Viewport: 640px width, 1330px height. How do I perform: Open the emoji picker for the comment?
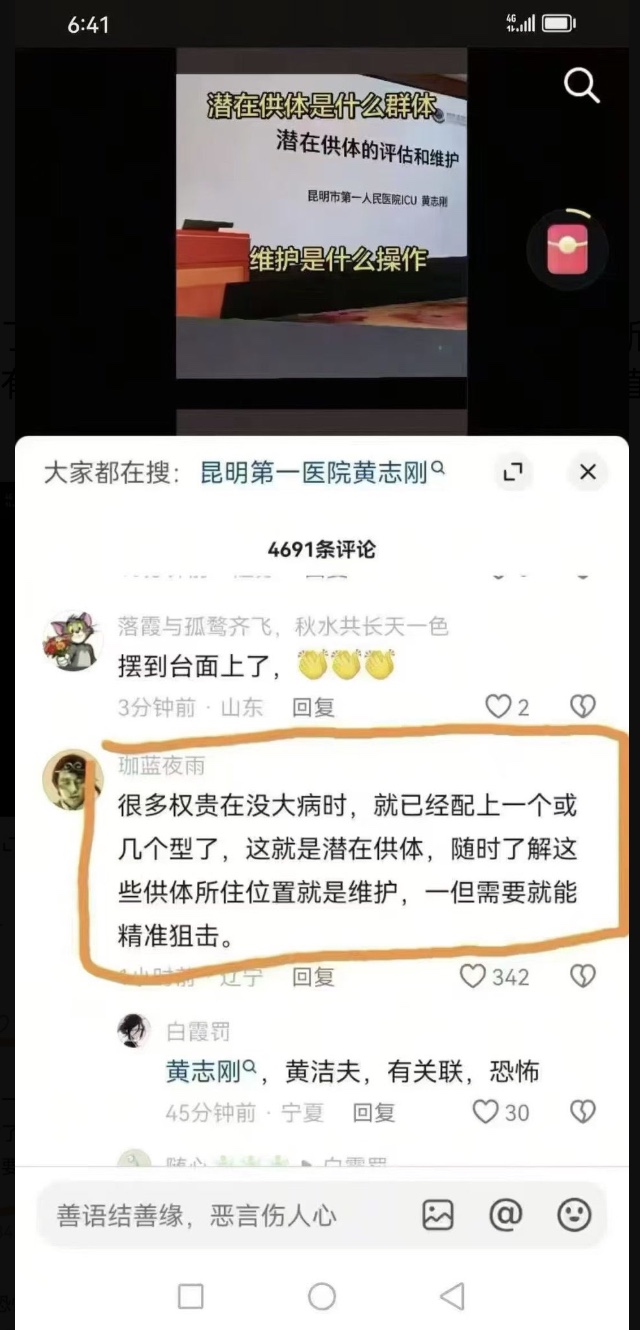coord(574,1215)
